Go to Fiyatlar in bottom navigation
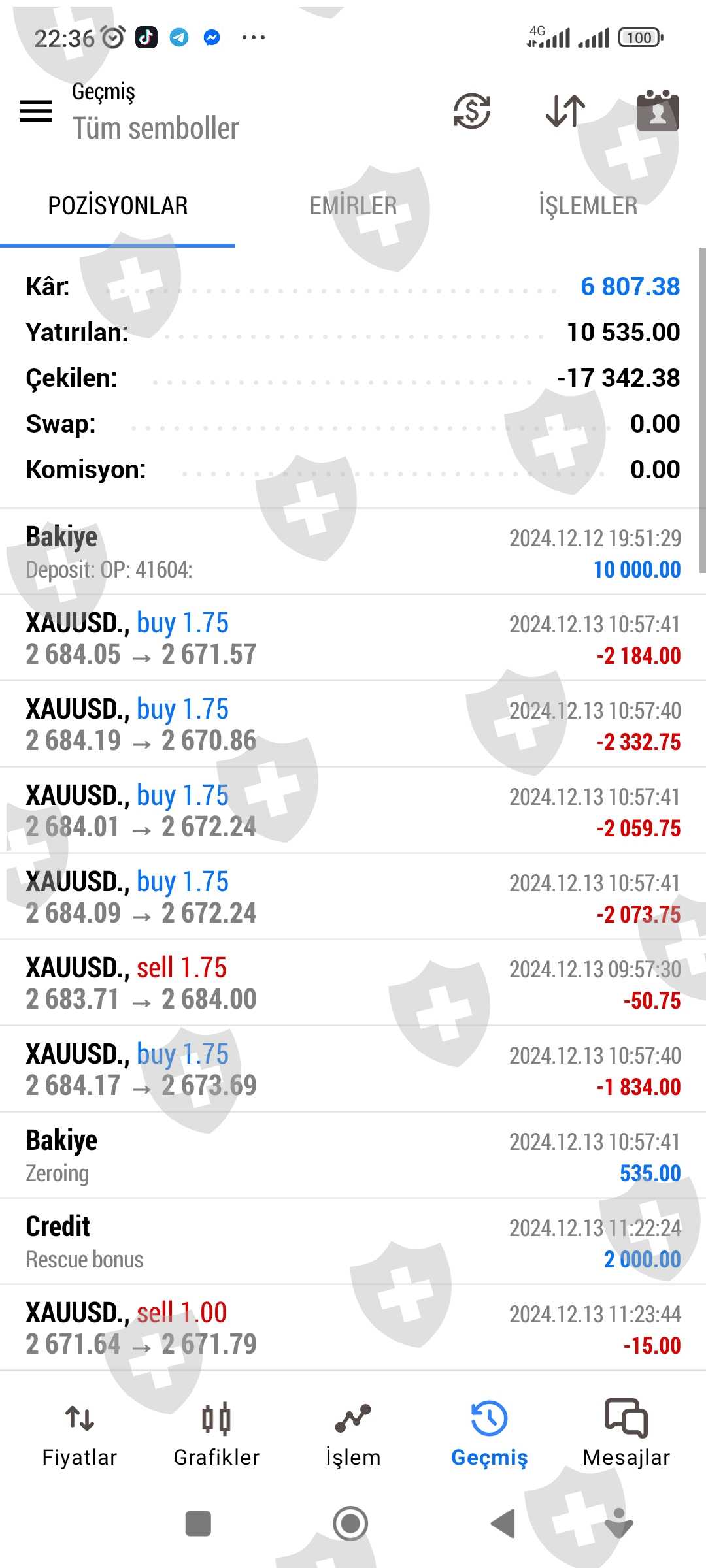This screenshot has height=1568, width=706. [x=79, y=1434]
